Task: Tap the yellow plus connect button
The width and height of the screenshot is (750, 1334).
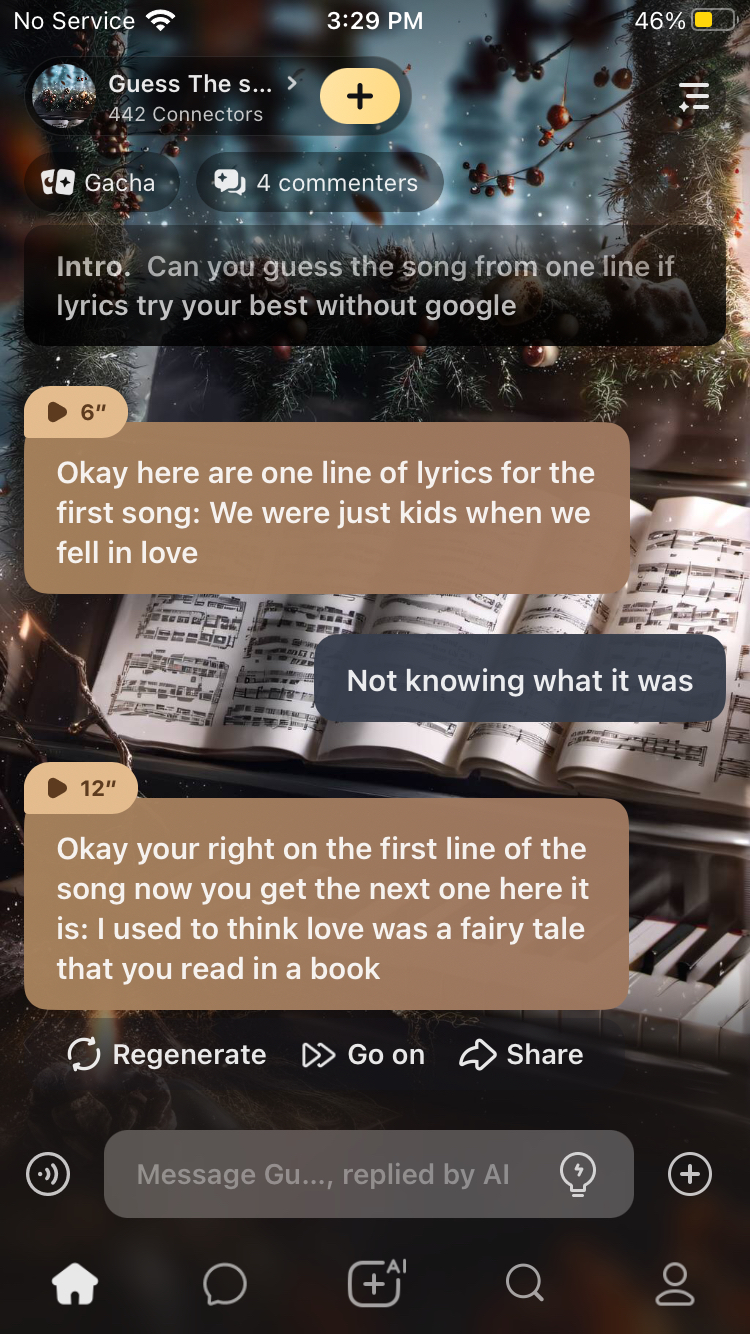Action: (x=360, y=96)
